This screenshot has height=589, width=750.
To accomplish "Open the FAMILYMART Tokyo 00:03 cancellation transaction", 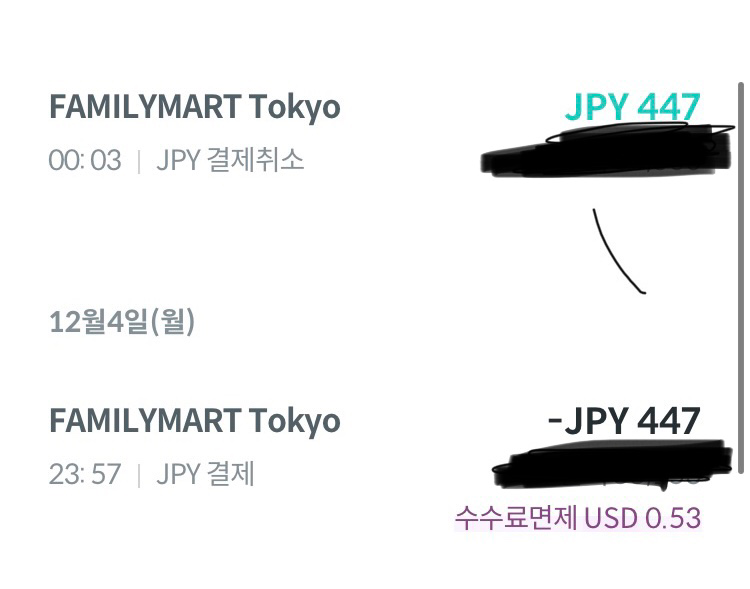I will click(x=195, y=108).
